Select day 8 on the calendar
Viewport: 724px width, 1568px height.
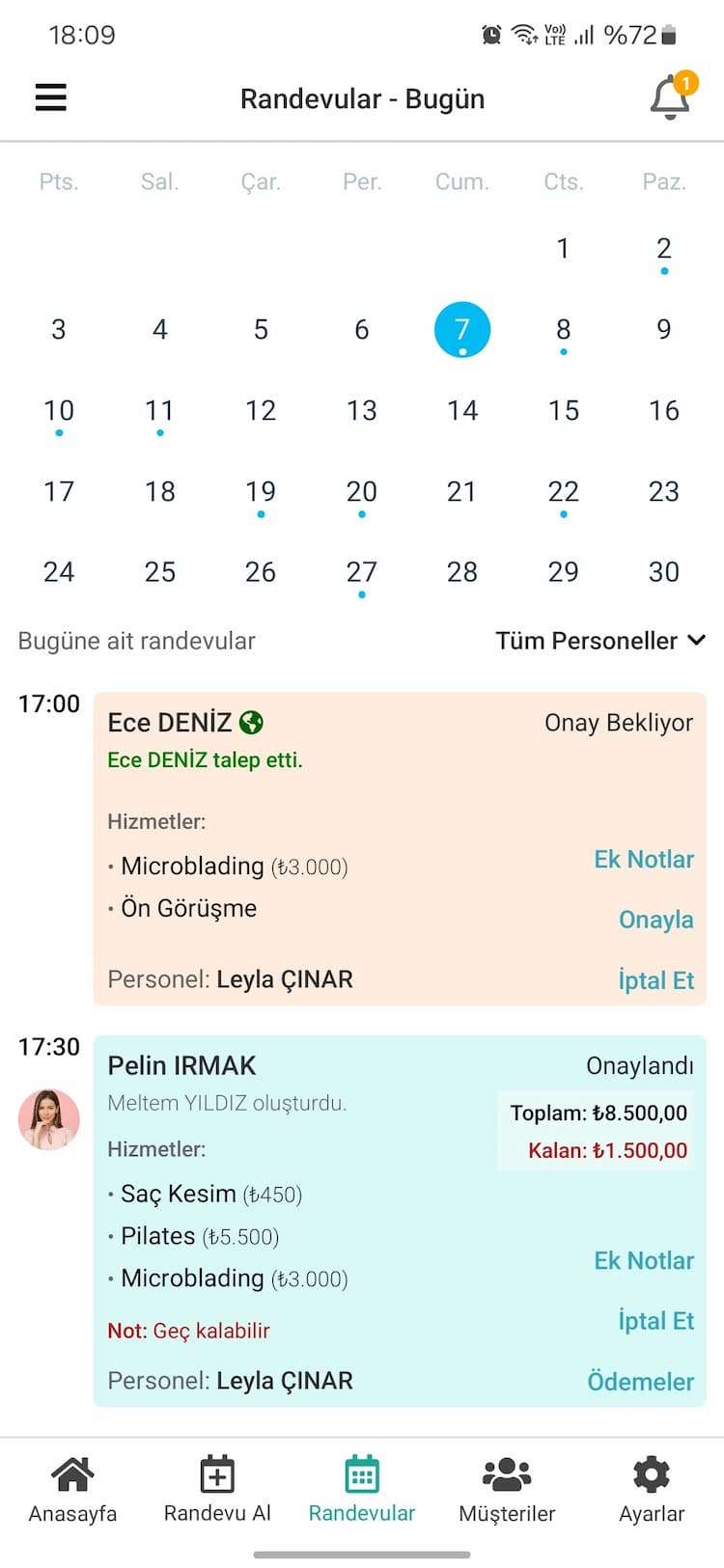563,330
